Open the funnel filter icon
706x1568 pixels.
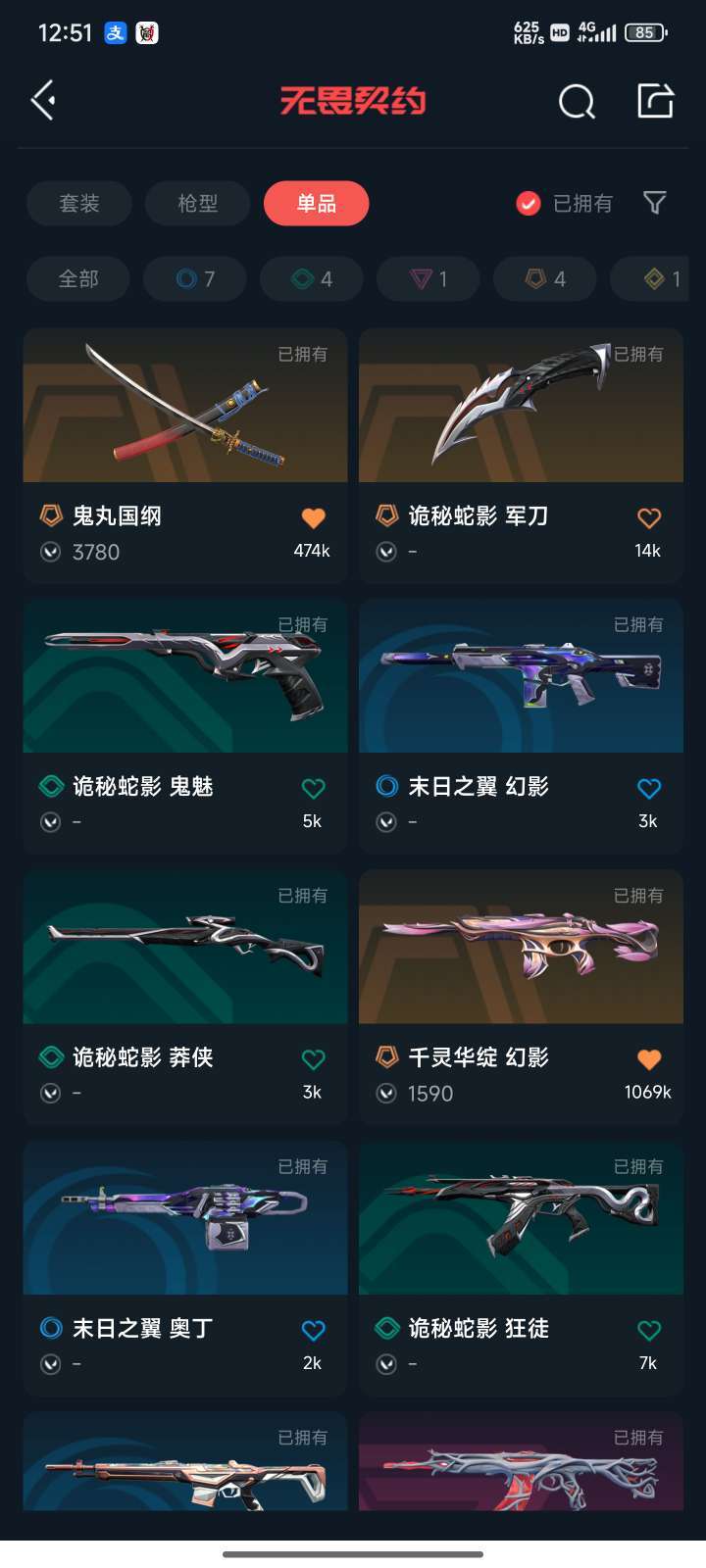click(x=654, y=203)
